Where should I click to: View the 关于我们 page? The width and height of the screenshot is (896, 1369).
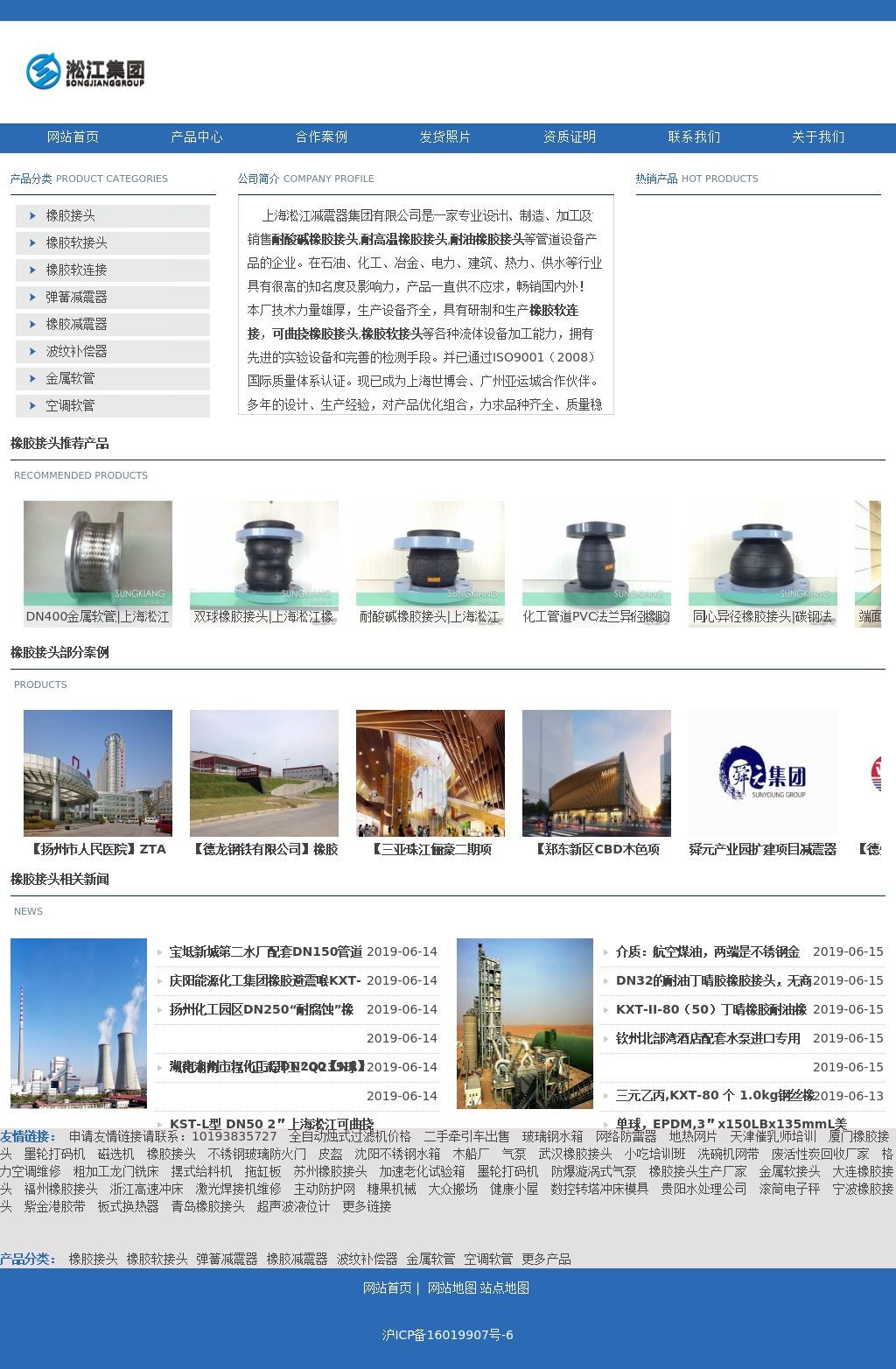(818, 137)
